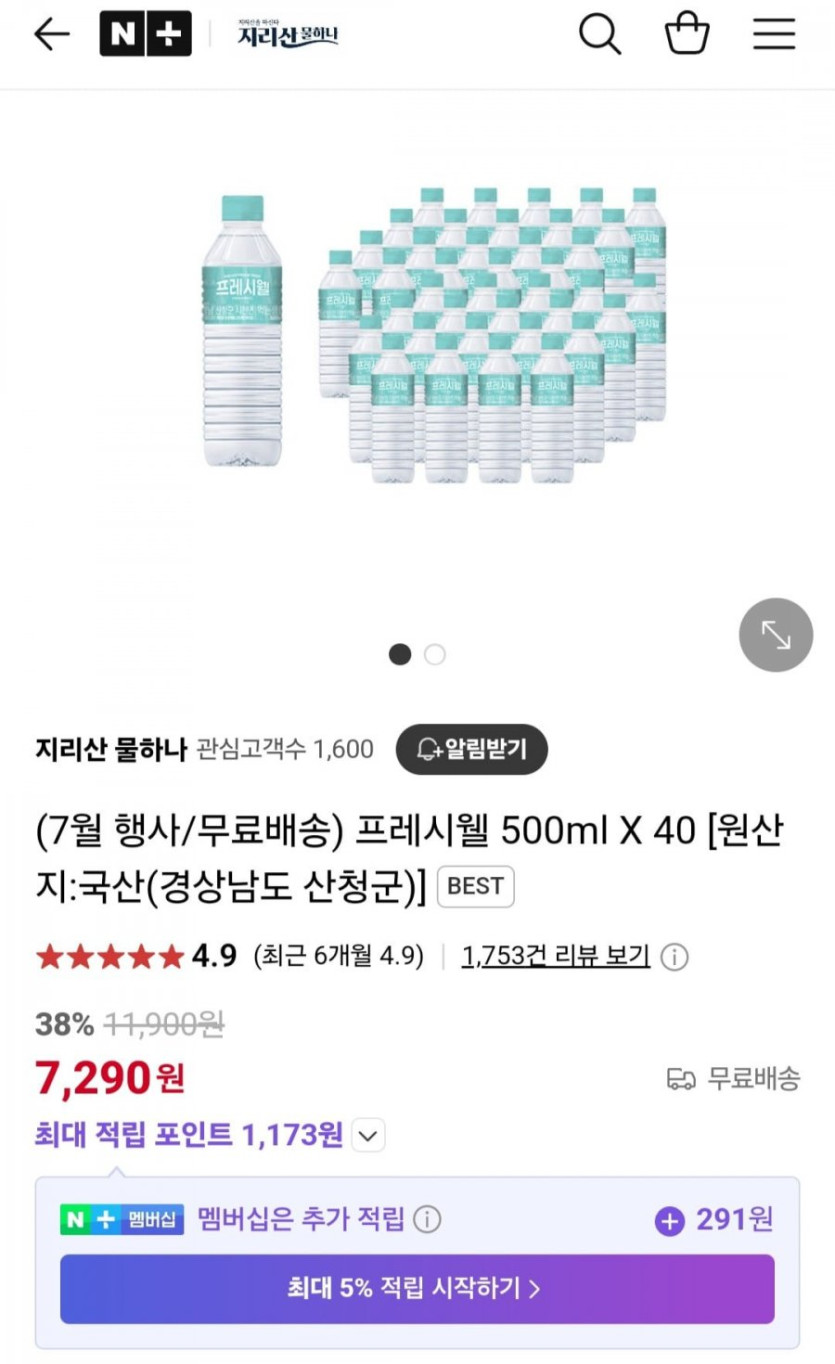Image resolution: width=835 pixels, height=1364 pixels.
Task: Show the review rating info icon
Action: tap(675, 958)
